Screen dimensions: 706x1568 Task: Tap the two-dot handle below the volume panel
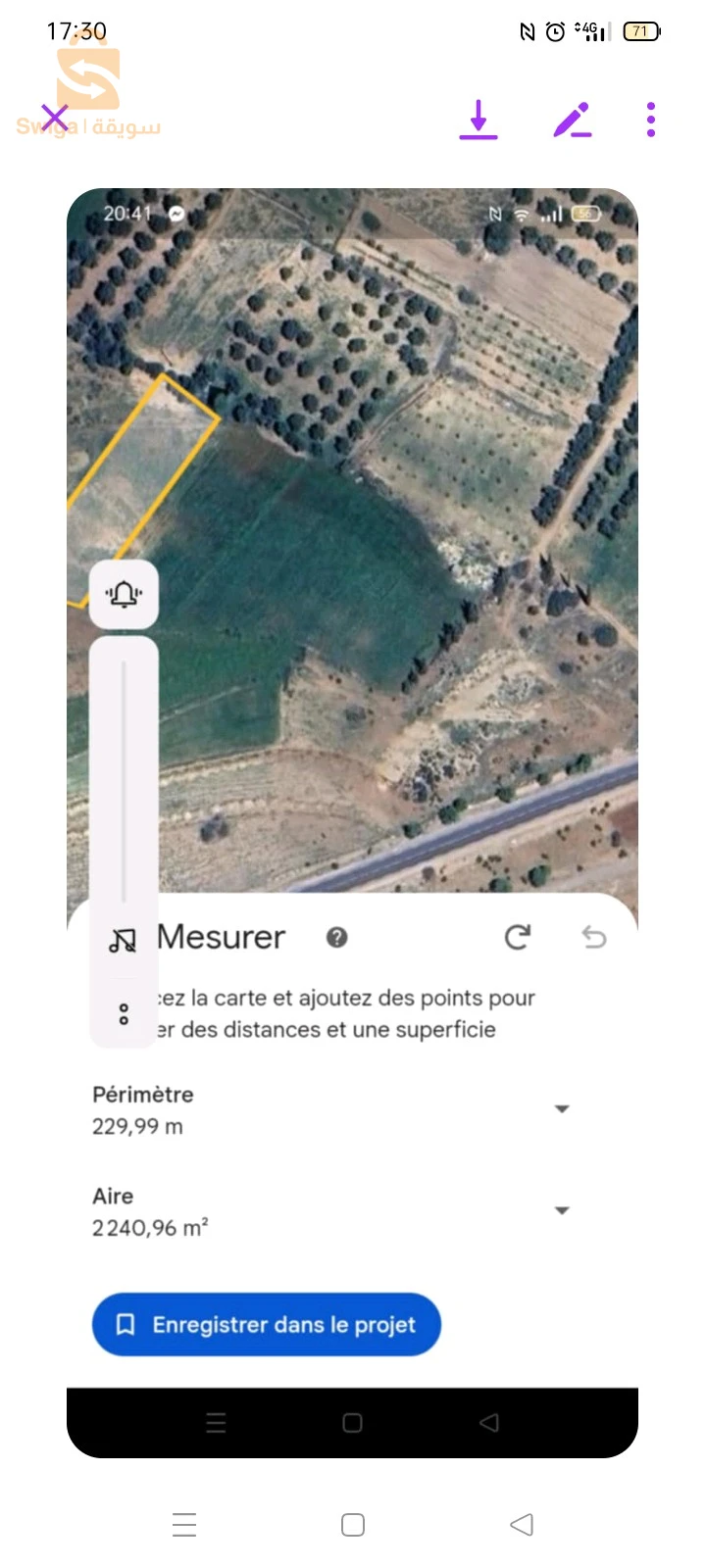tap(123, 1014)
